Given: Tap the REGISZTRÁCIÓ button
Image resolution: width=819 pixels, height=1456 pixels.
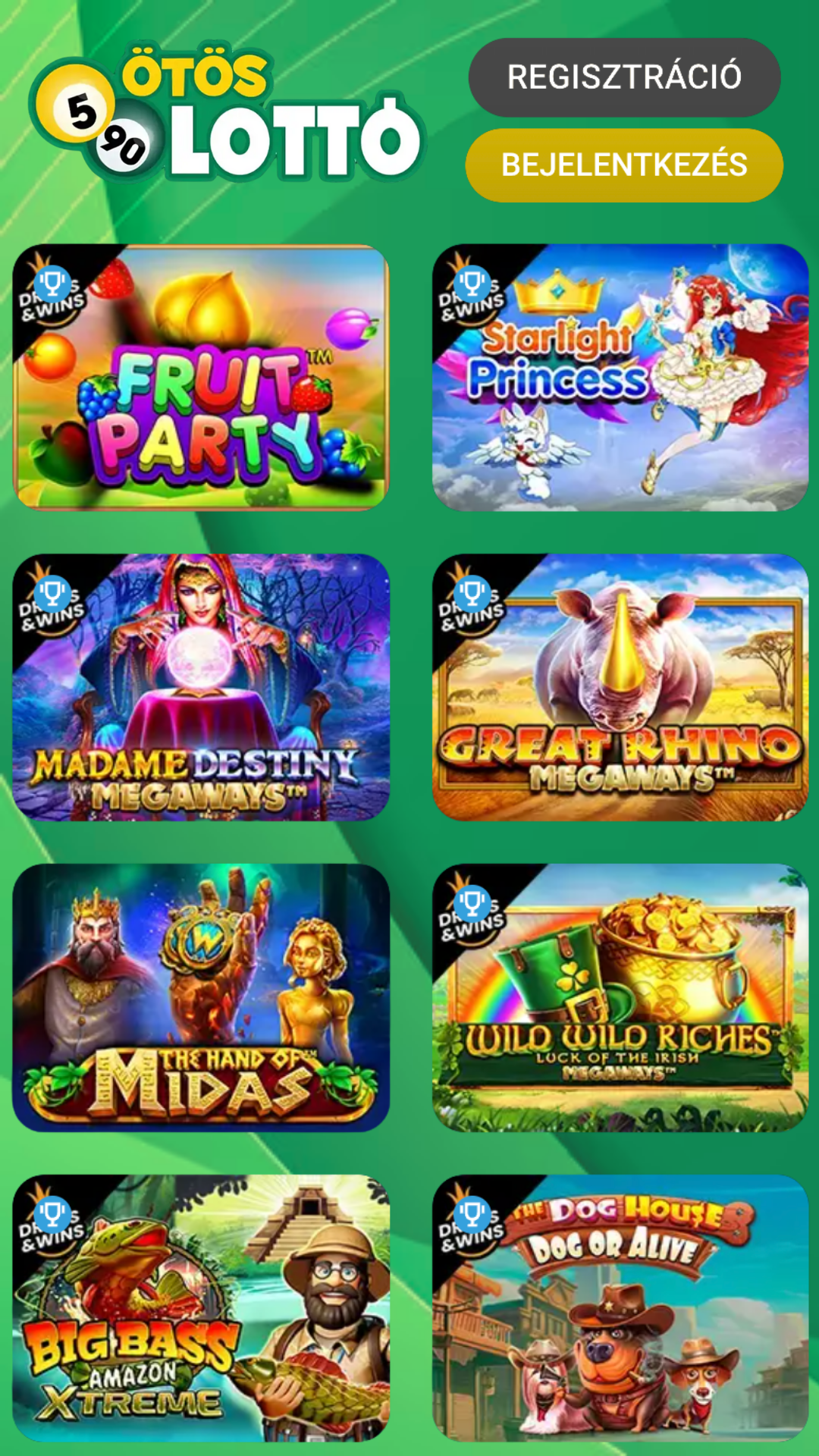Looking at the screenshot, I should pyautogui.click(x=624, y=77).
